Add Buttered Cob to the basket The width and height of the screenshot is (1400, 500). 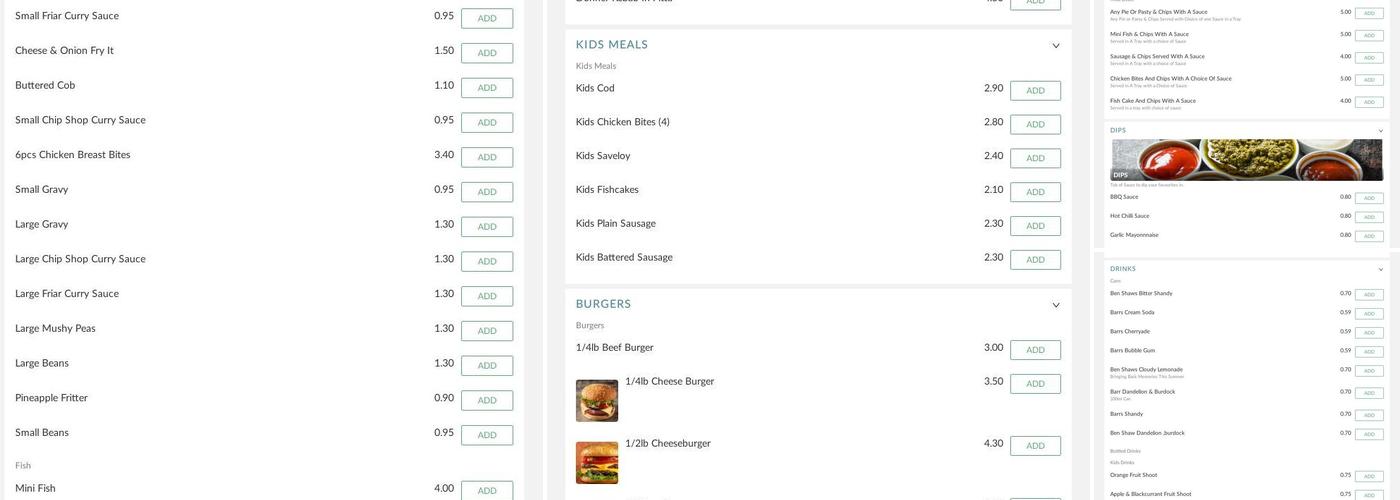tap(487, 88)
